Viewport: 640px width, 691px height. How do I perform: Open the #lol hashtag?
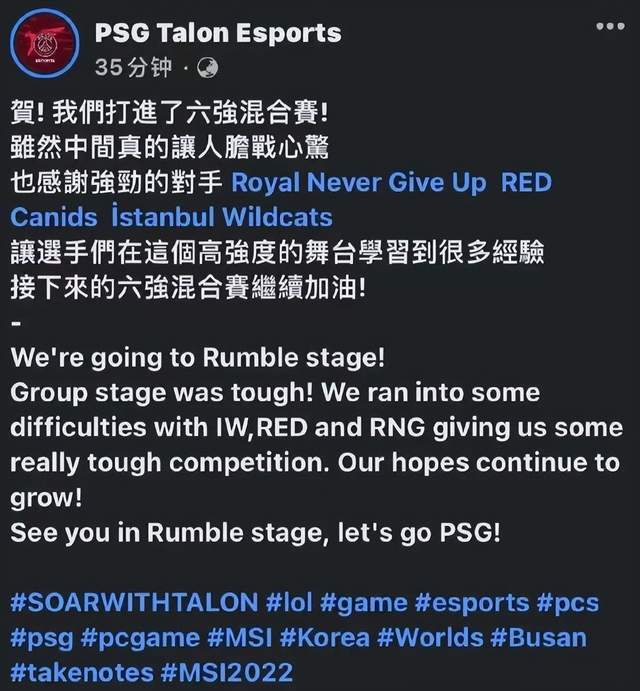pos(290,603)
